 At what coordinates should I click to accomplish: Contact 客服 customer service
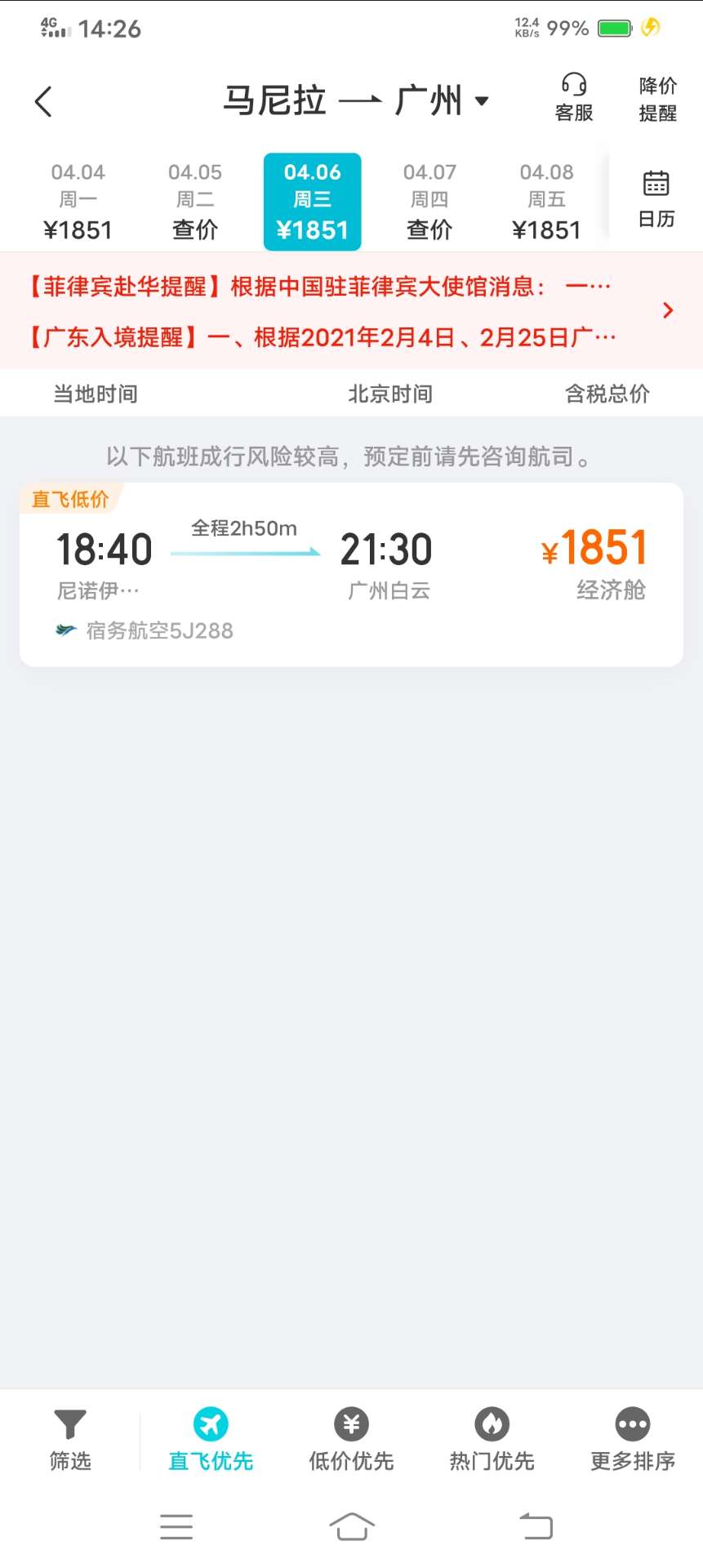(x=574, y=98)
